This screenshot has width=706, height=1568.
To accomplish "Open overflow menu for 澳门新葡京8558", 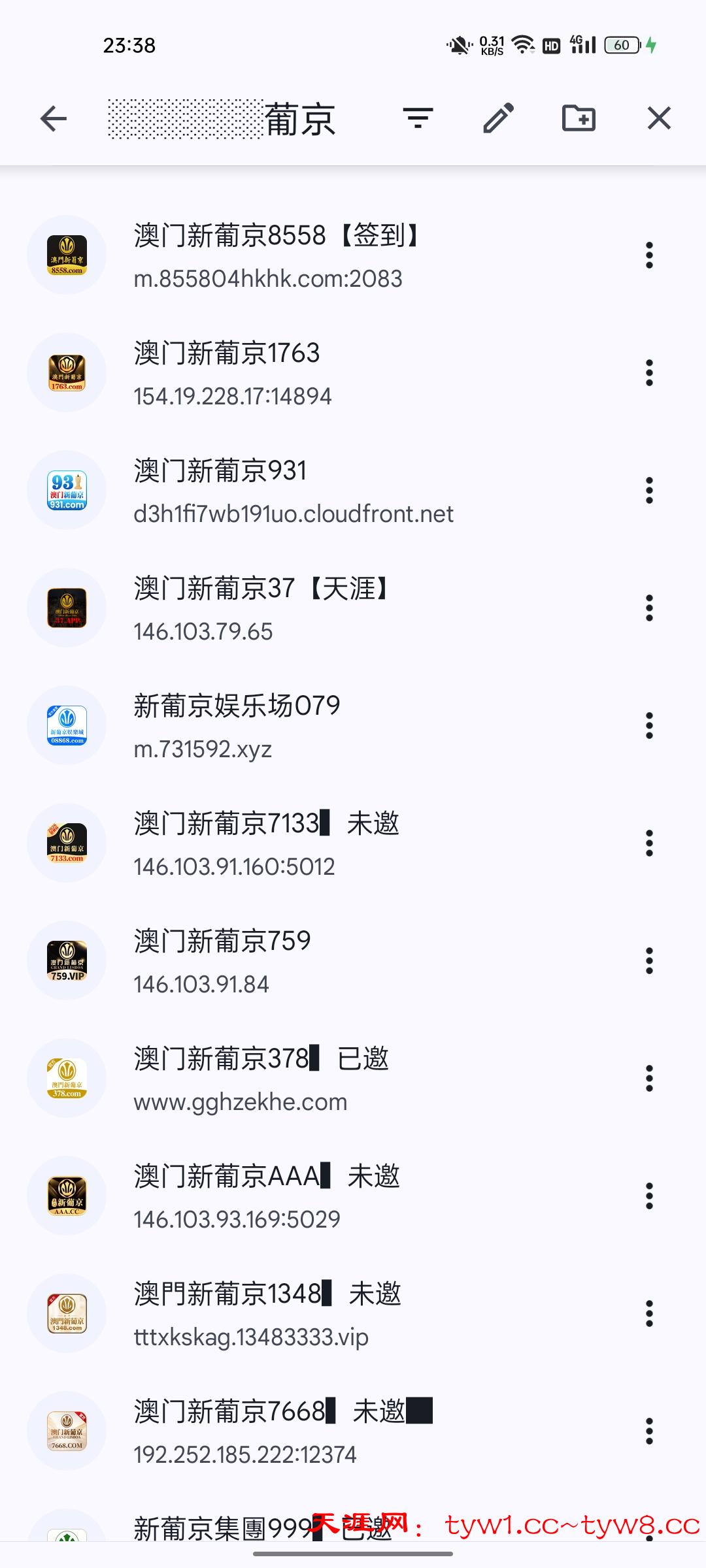I will point(648,255).
